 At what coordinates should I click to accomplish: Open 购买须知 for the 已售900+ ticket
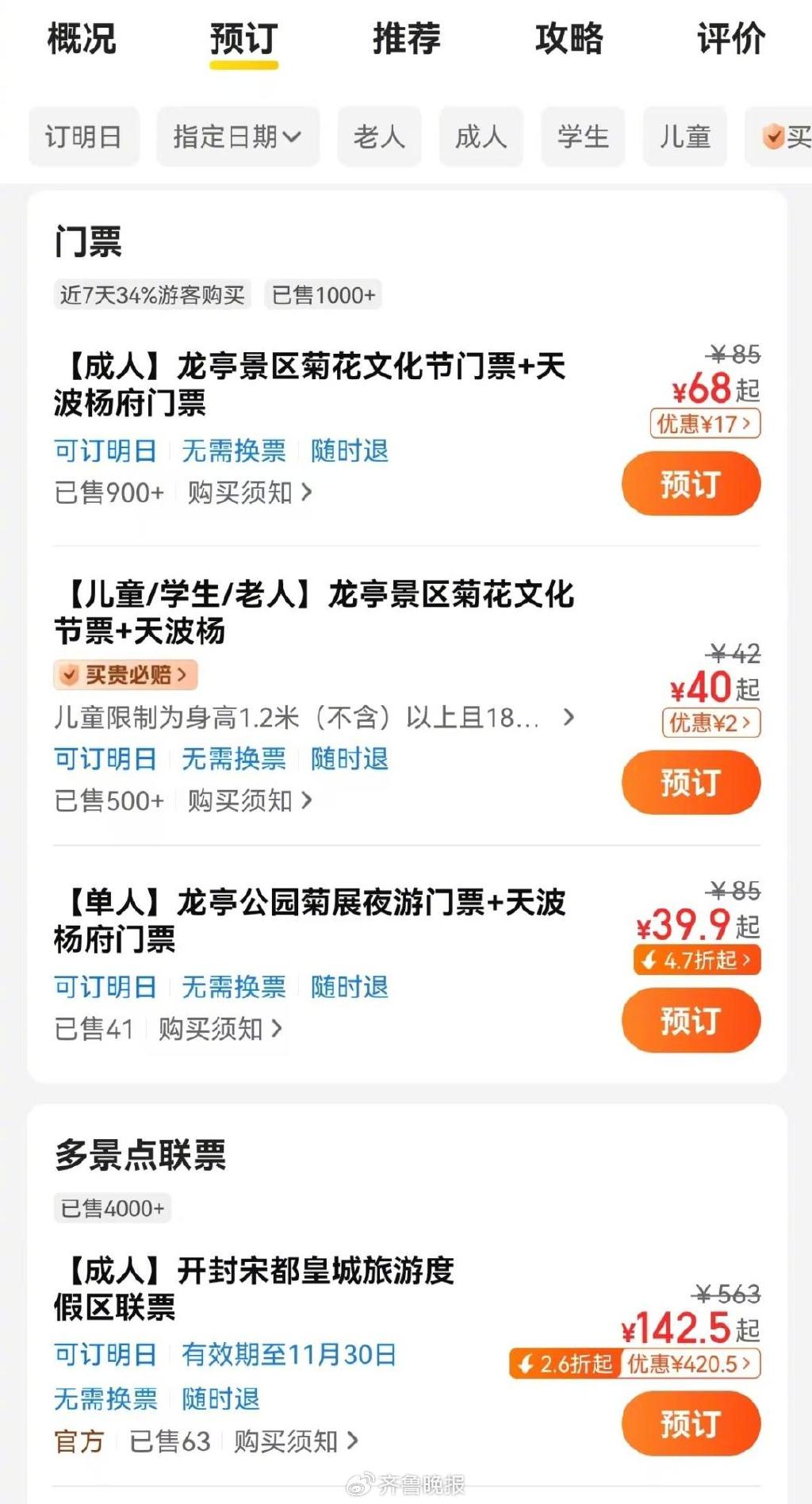click(250, 493)
